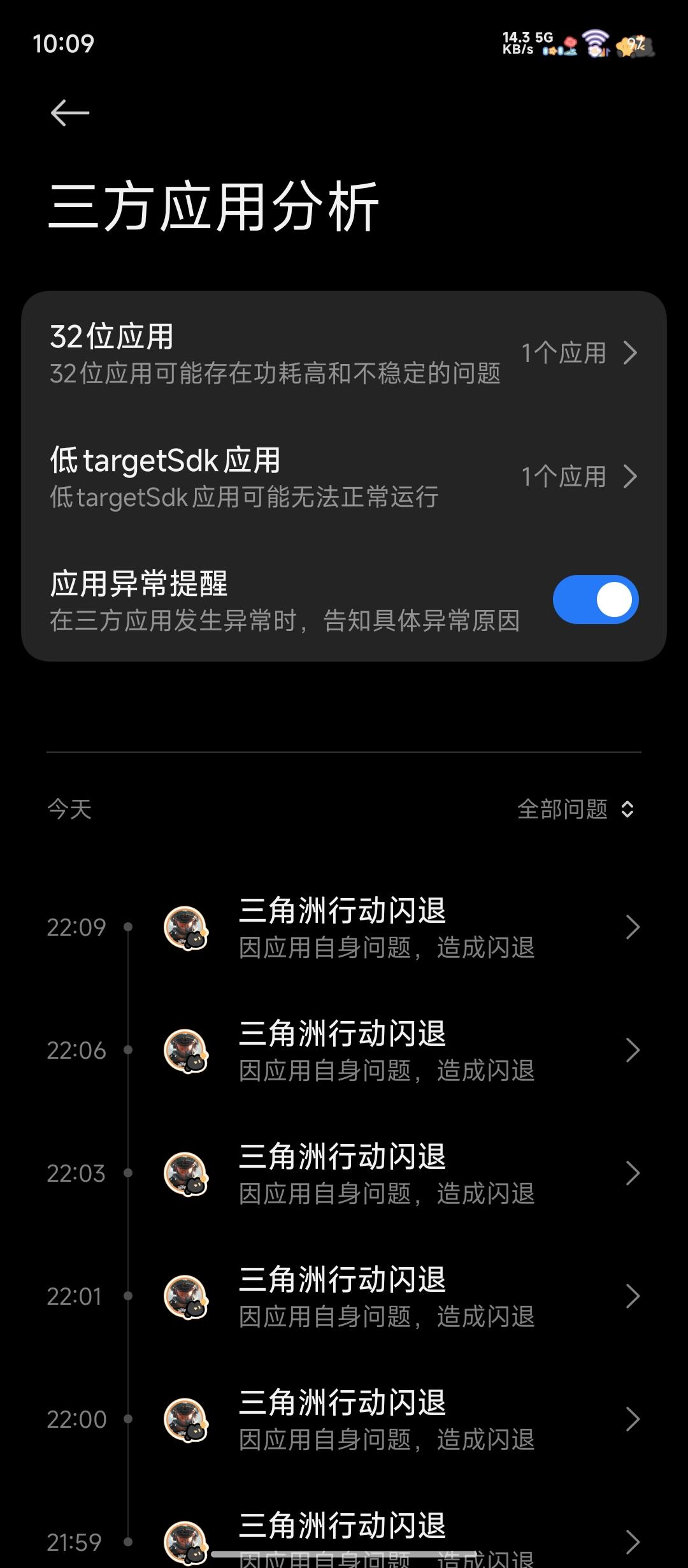Open the 低targetSdk应用 list

click(x=344, y=477)
